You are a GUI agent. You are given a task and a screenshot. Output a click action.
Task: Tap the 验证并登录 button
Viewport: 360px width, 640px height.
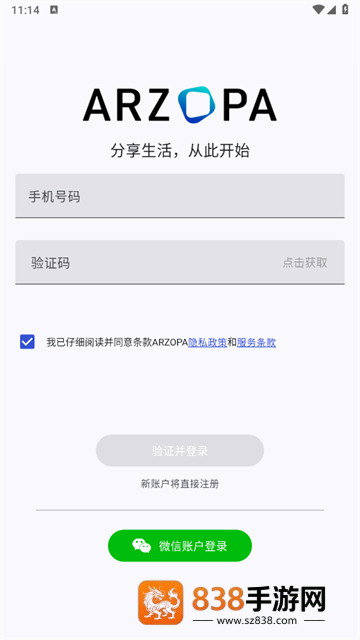[x=180, y=451]
